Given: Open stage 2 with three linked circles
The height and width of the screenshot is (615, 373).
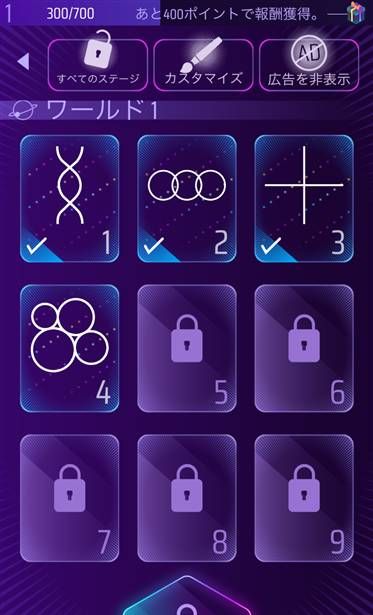Looking at the screenshot, I should (x=187, y=199).
